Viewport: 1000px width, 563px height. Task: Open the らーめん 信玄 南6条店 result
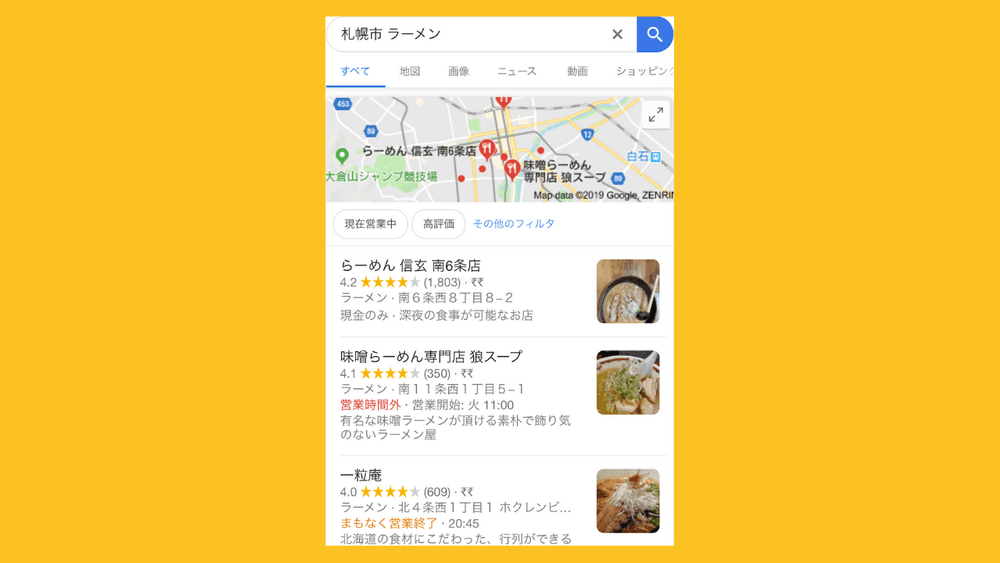tap(411, 266)
